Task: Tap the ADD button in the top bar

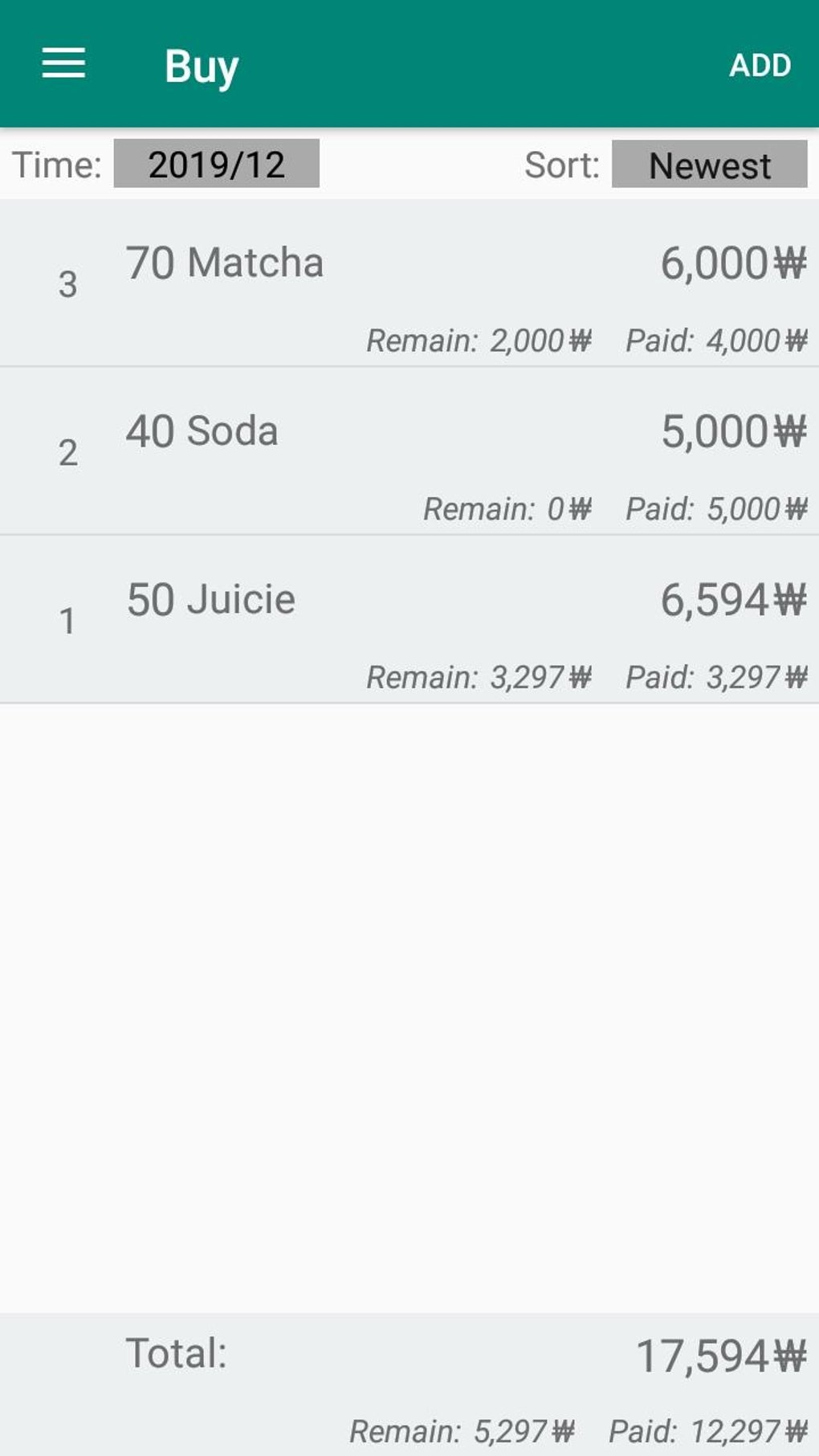Action: 760,66
